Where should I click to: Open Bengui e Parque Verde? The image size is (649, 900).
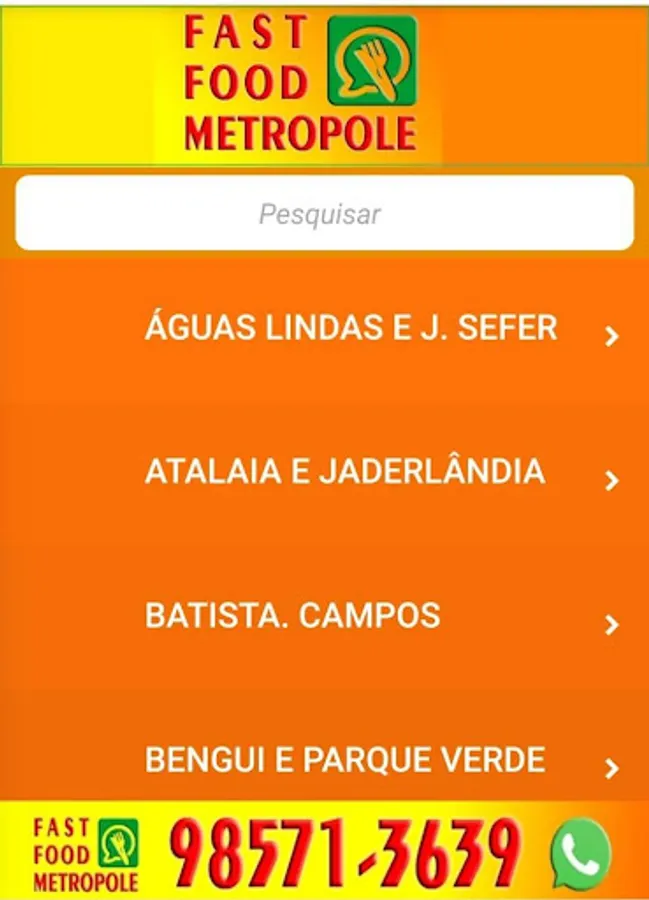coord(345,760)
